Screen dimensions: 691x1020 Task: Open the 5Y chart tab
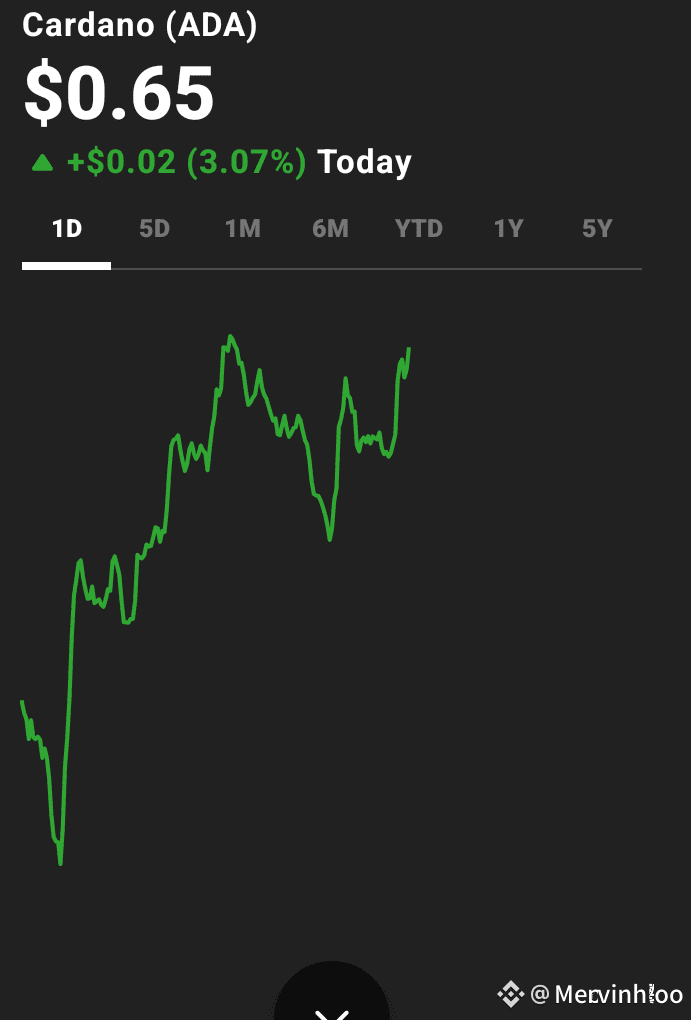click(x=596, y=230)
